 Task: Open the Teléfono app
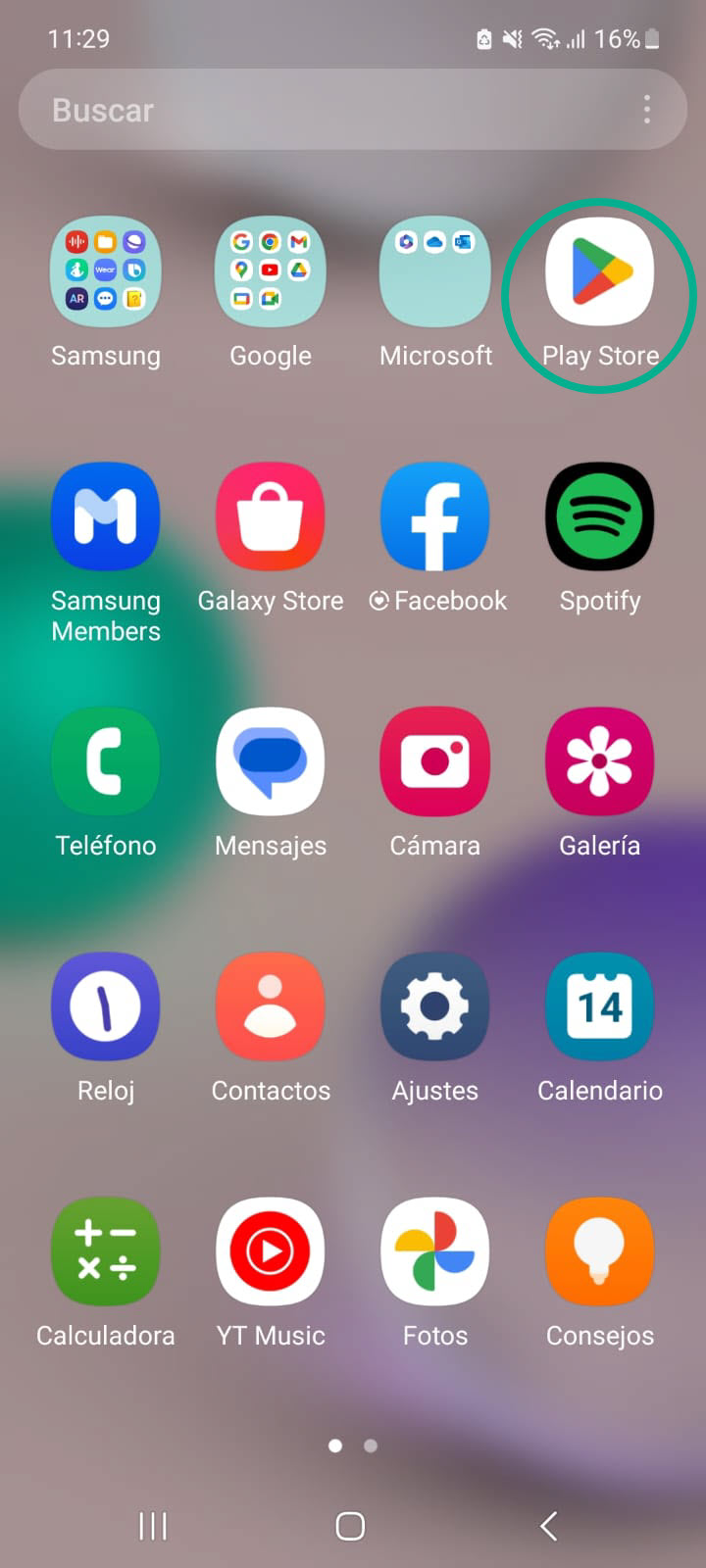click(x=106, y=761)
